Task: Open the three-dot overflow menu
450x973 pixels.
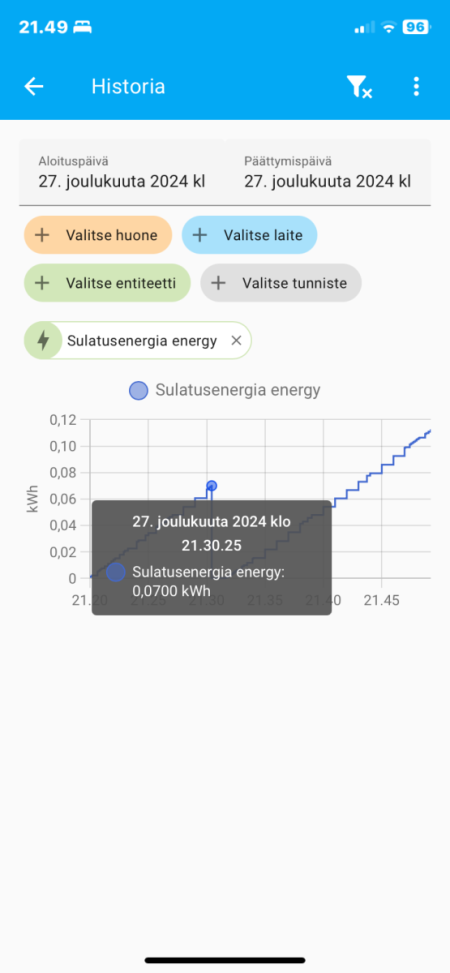Action: (416, 86)
